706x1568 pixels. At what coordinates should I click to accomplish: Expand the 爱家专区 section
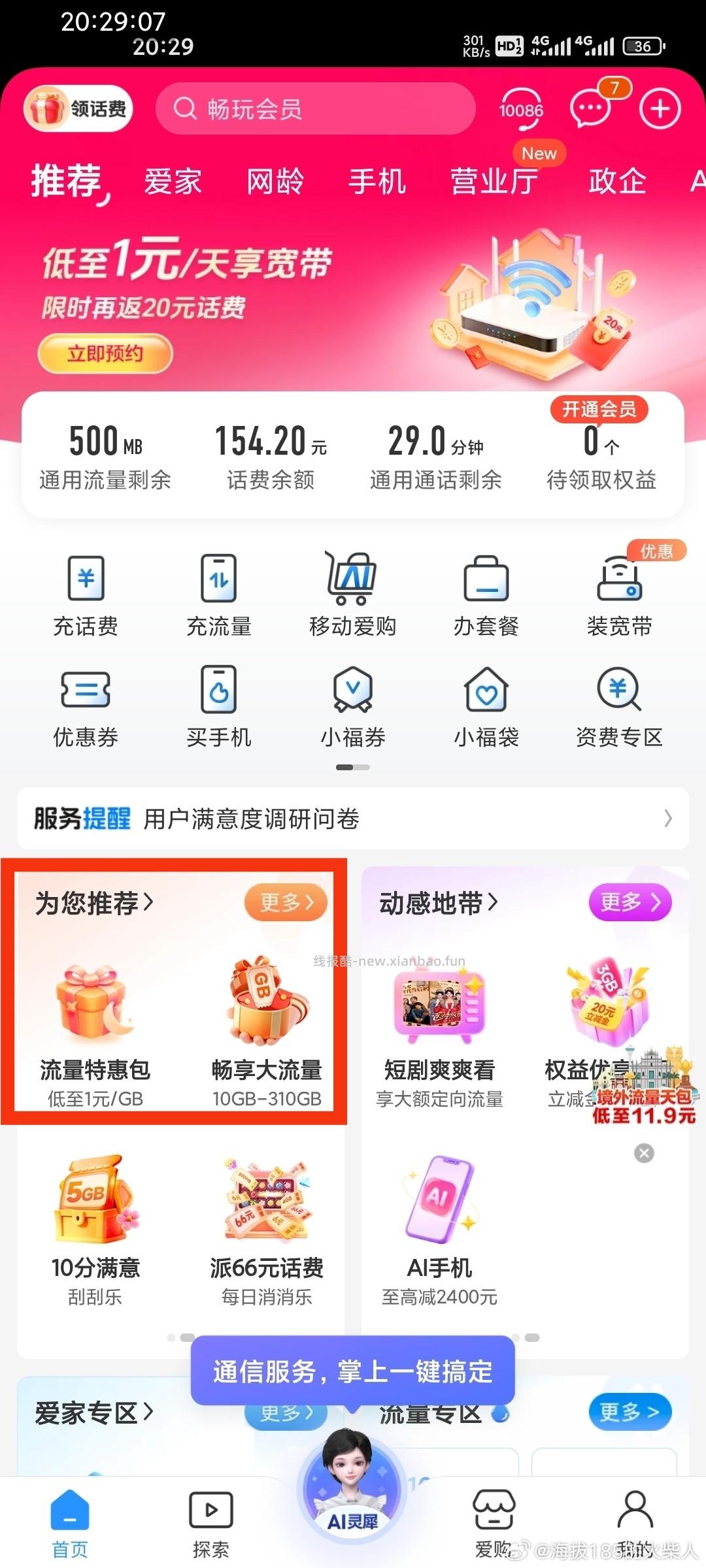[95, 1413]
